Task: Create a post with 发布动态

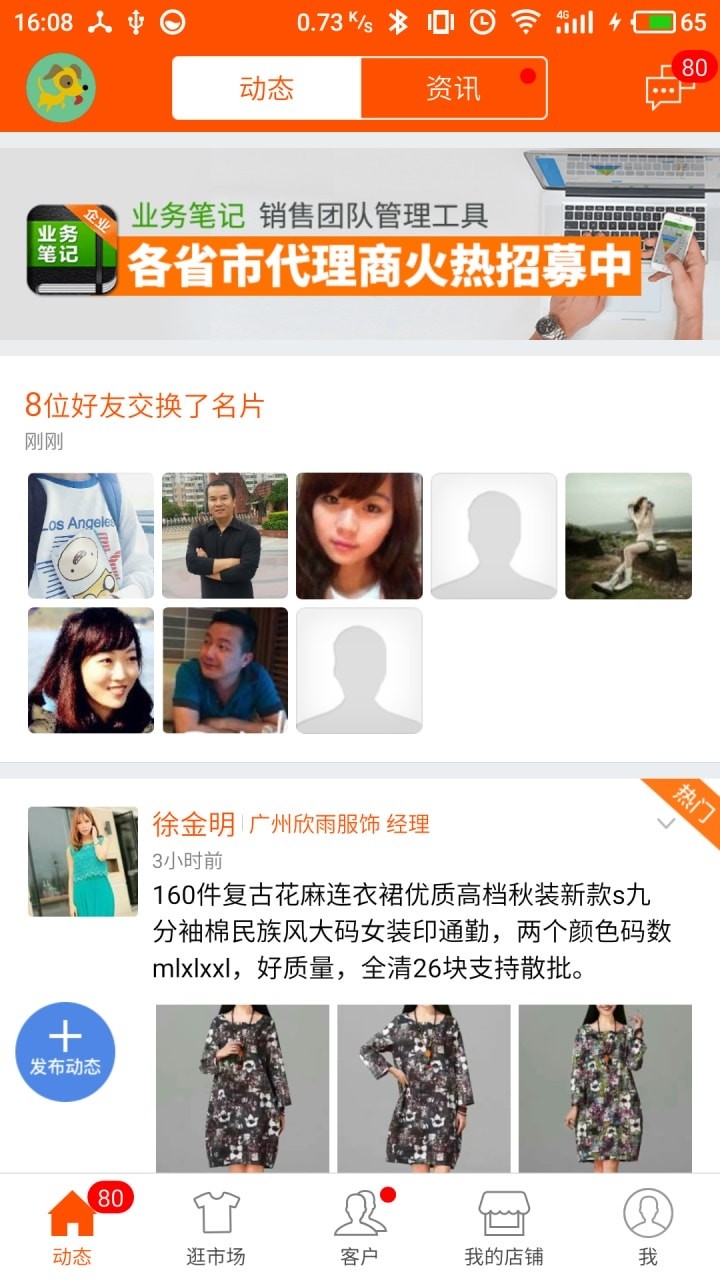Action: [x=65, y=1051]
